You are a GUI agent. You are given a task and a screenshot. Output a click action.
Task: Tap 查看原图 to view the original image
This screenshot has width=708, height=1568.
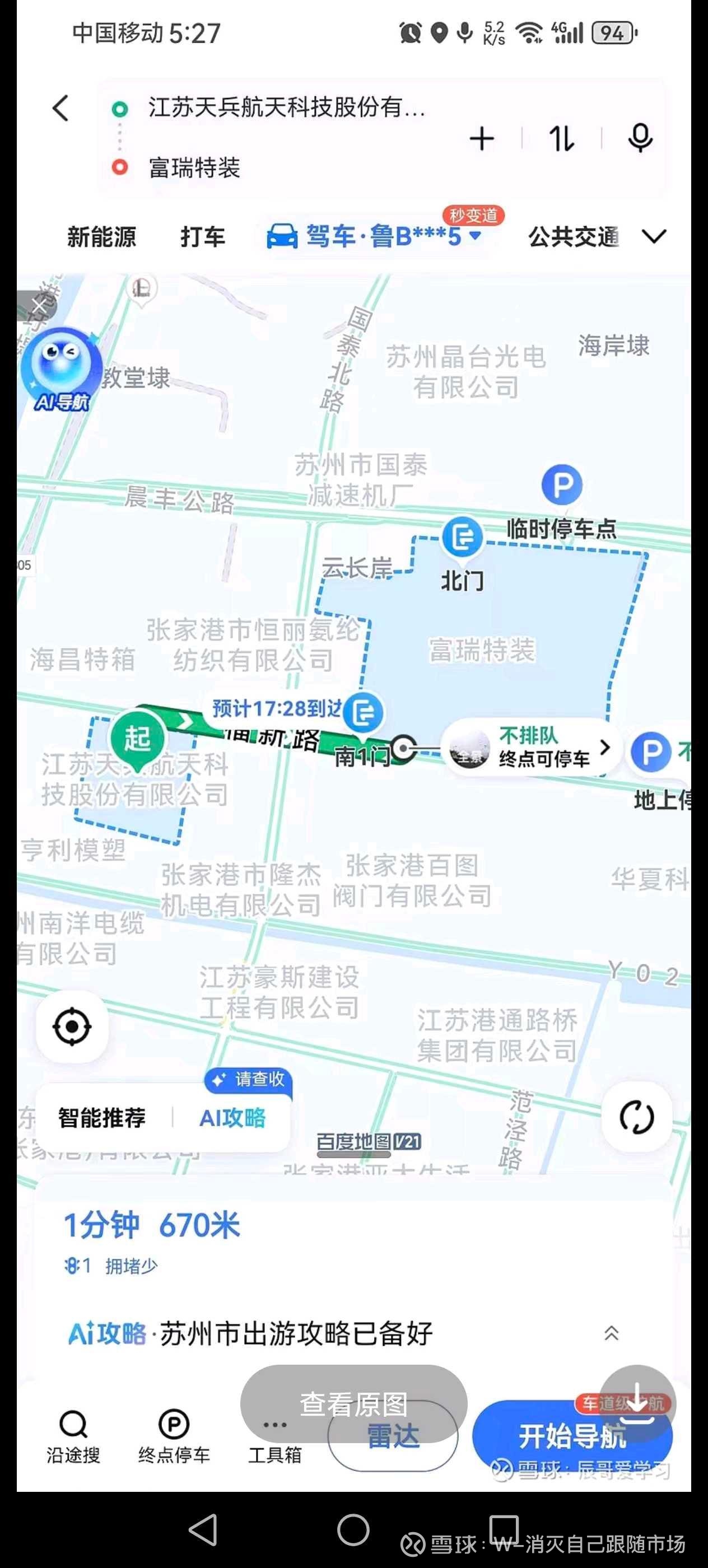click(353, 1404)
